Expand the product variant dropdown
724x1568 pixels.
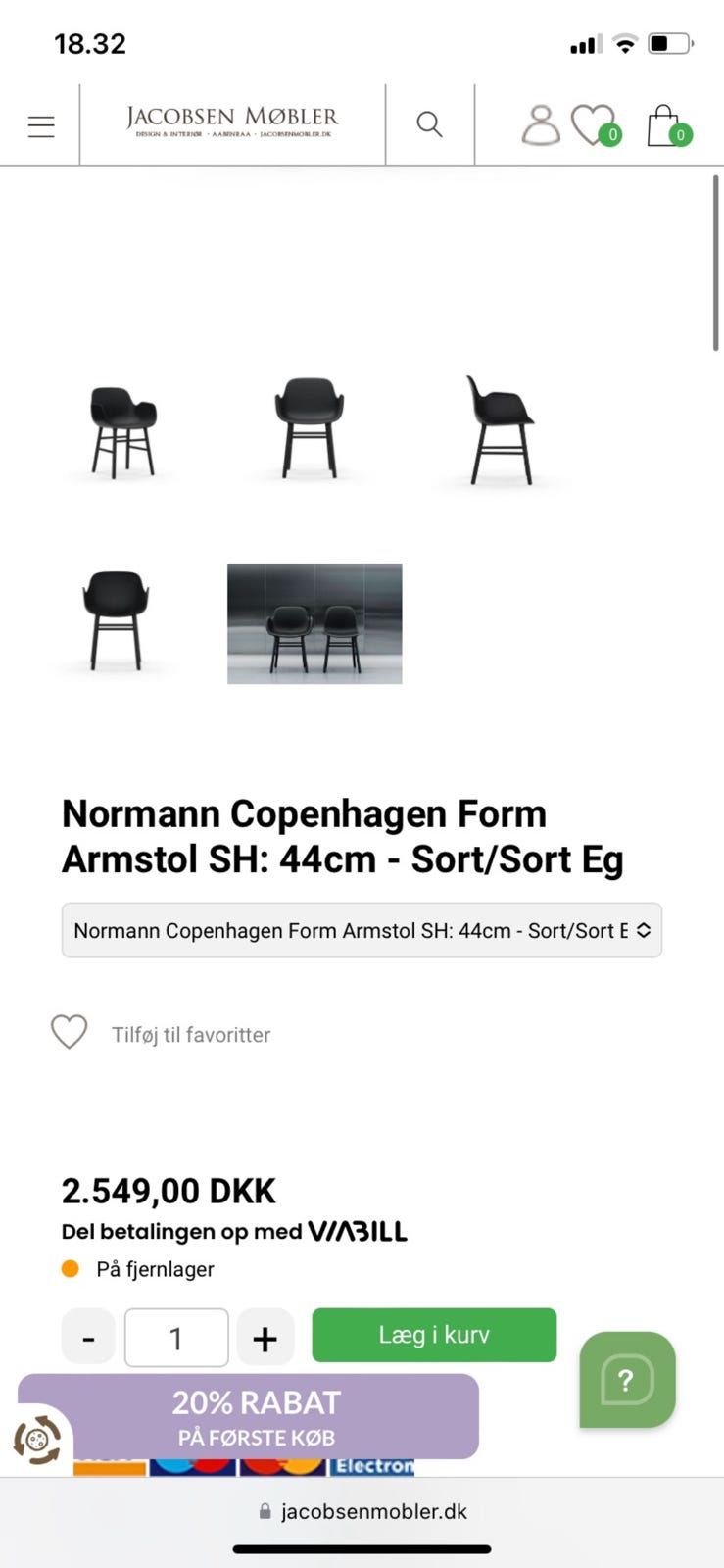pyautogui.click(x=362, y=930)
